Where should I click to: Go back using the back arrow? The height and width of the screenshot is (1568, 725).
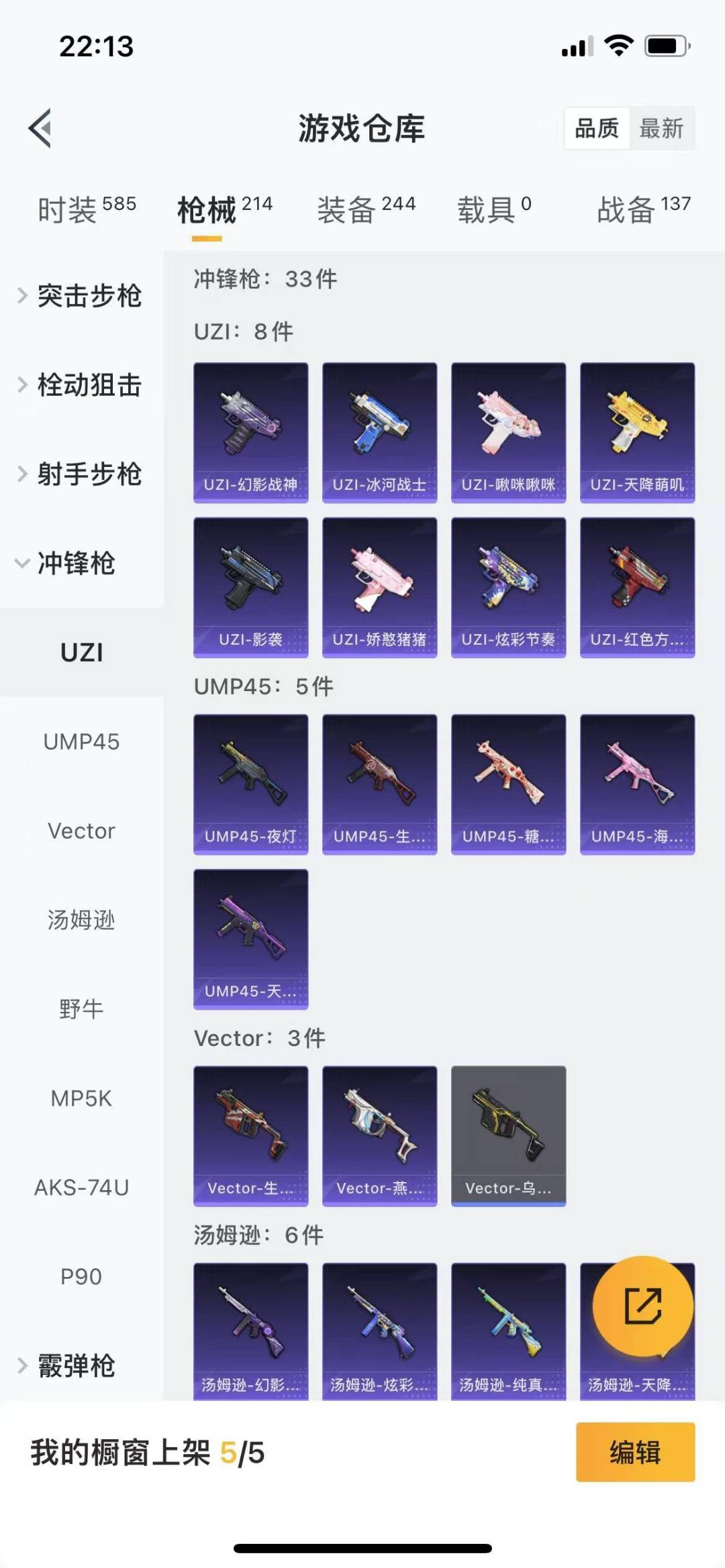pyautogui.click(x=40, y=127)
